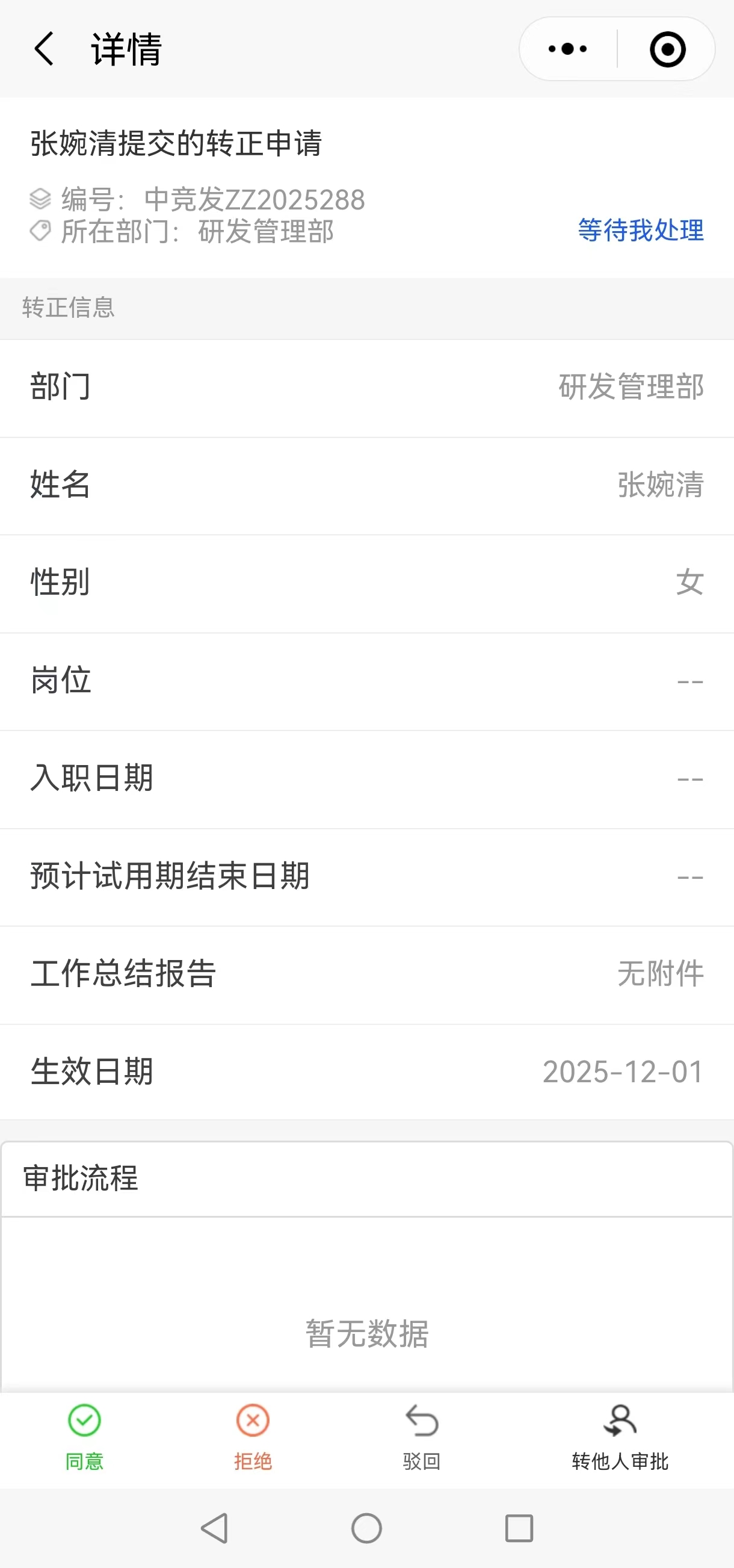Image resolution: width=734 pixels, height=1568 pixels.
Task: Tap the system back button
Action: click(x=214, y=1528)
